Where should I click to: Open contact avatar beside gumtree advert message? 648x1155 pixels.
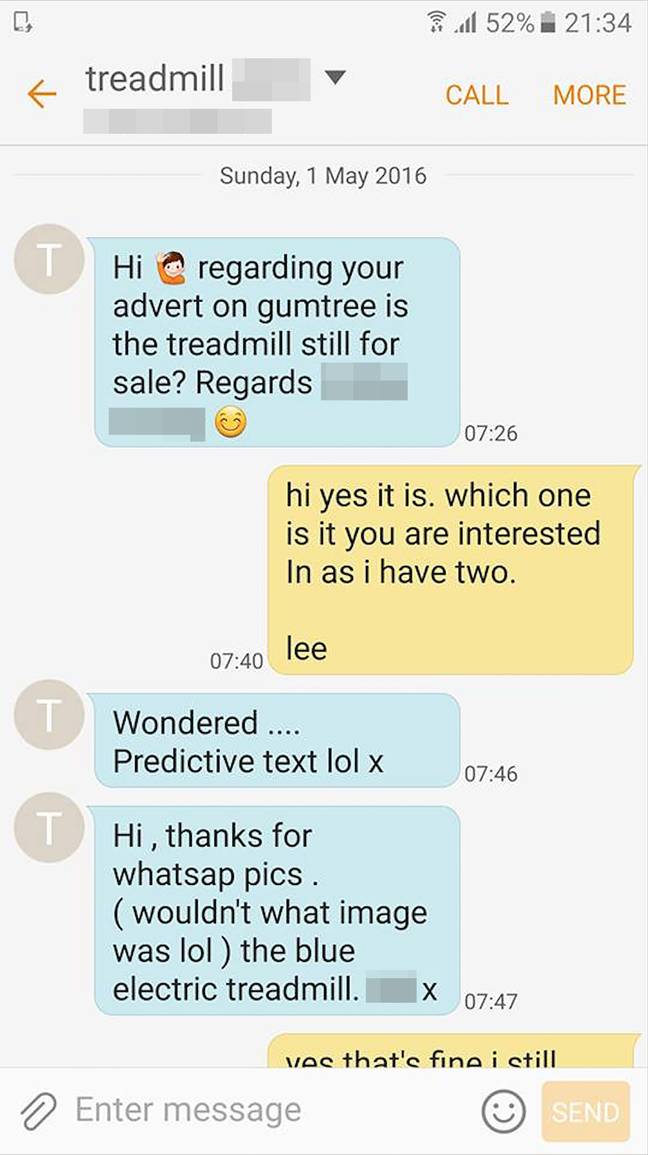click(49, 259)
